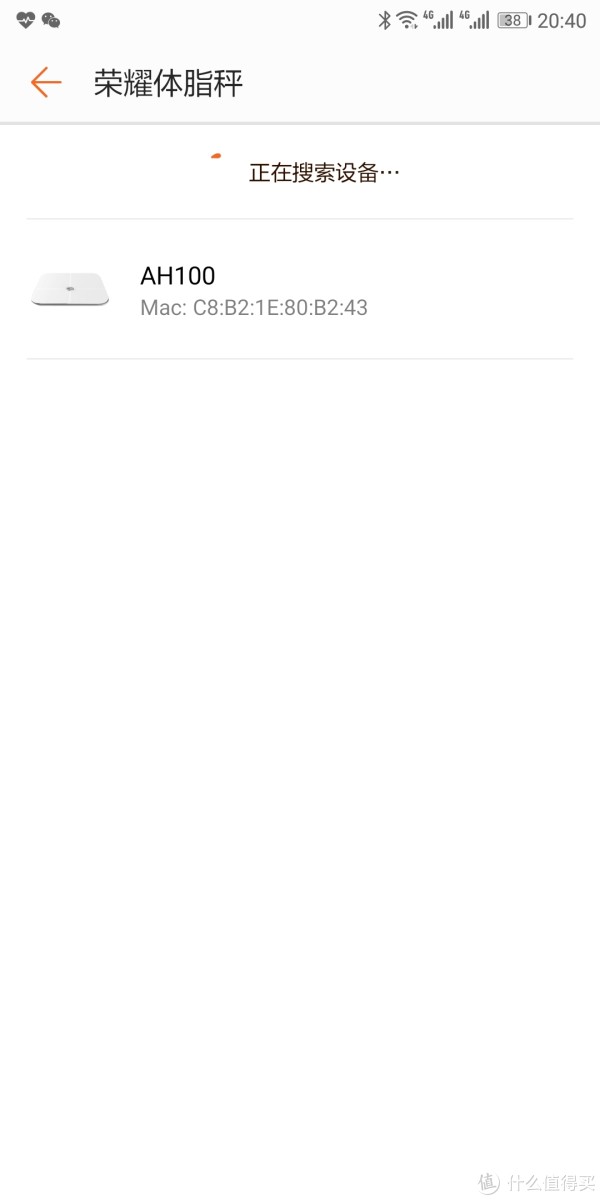Image resolution: width=600 pixels, height=1200 pixels.
Task: Go back from 荣耀体脂秤 screen
Action: [46, 83]
